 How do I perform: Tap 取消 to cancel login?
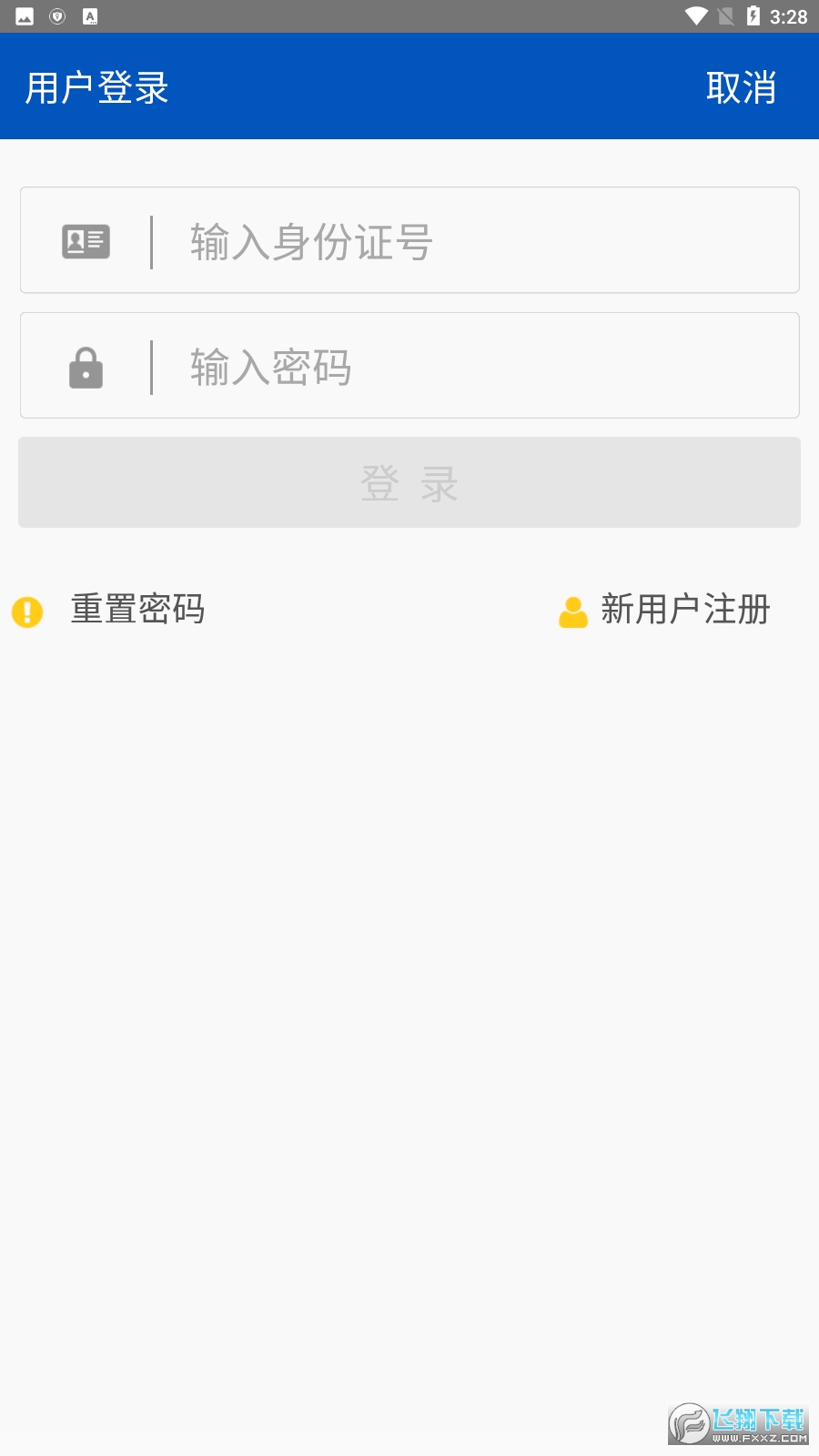pos(741,88)
